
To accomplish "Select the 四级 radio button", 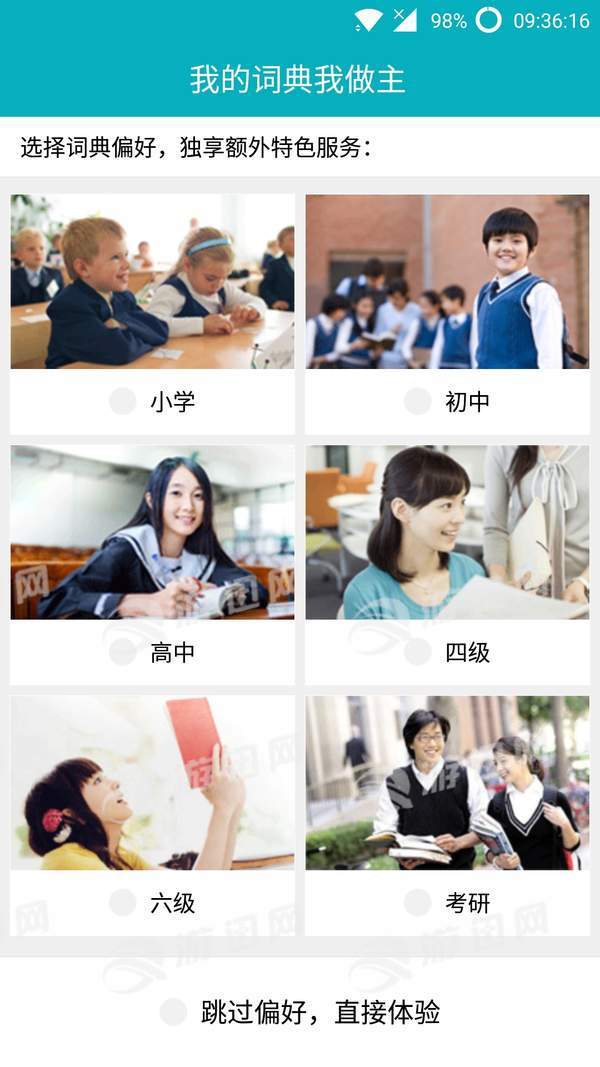I will [418, 653].
